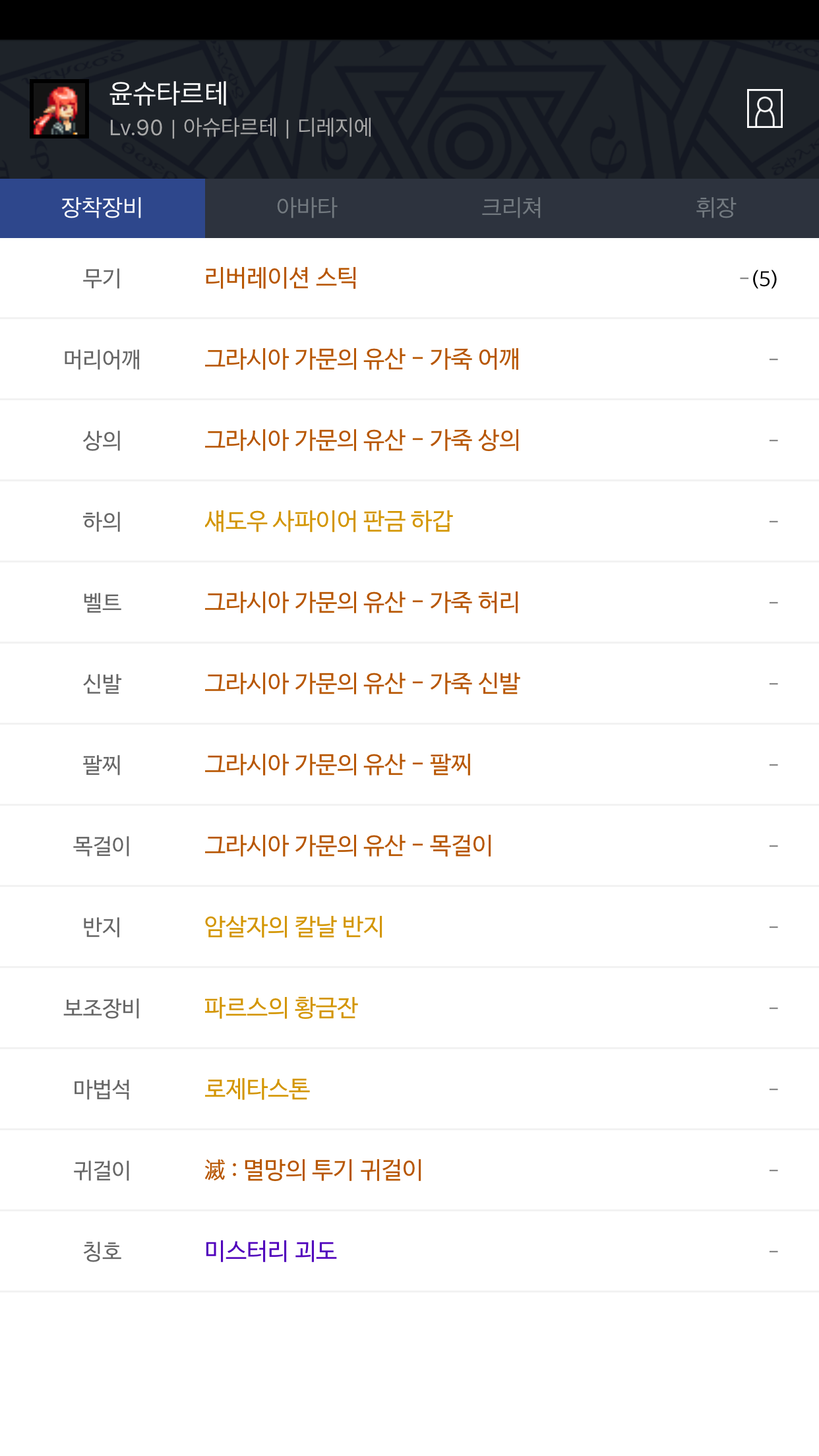This screenshot has height=1456, width=819.
Task: Open 그라시아 가문의 유산 - 팔찌 item
Action: pos(338,765)
